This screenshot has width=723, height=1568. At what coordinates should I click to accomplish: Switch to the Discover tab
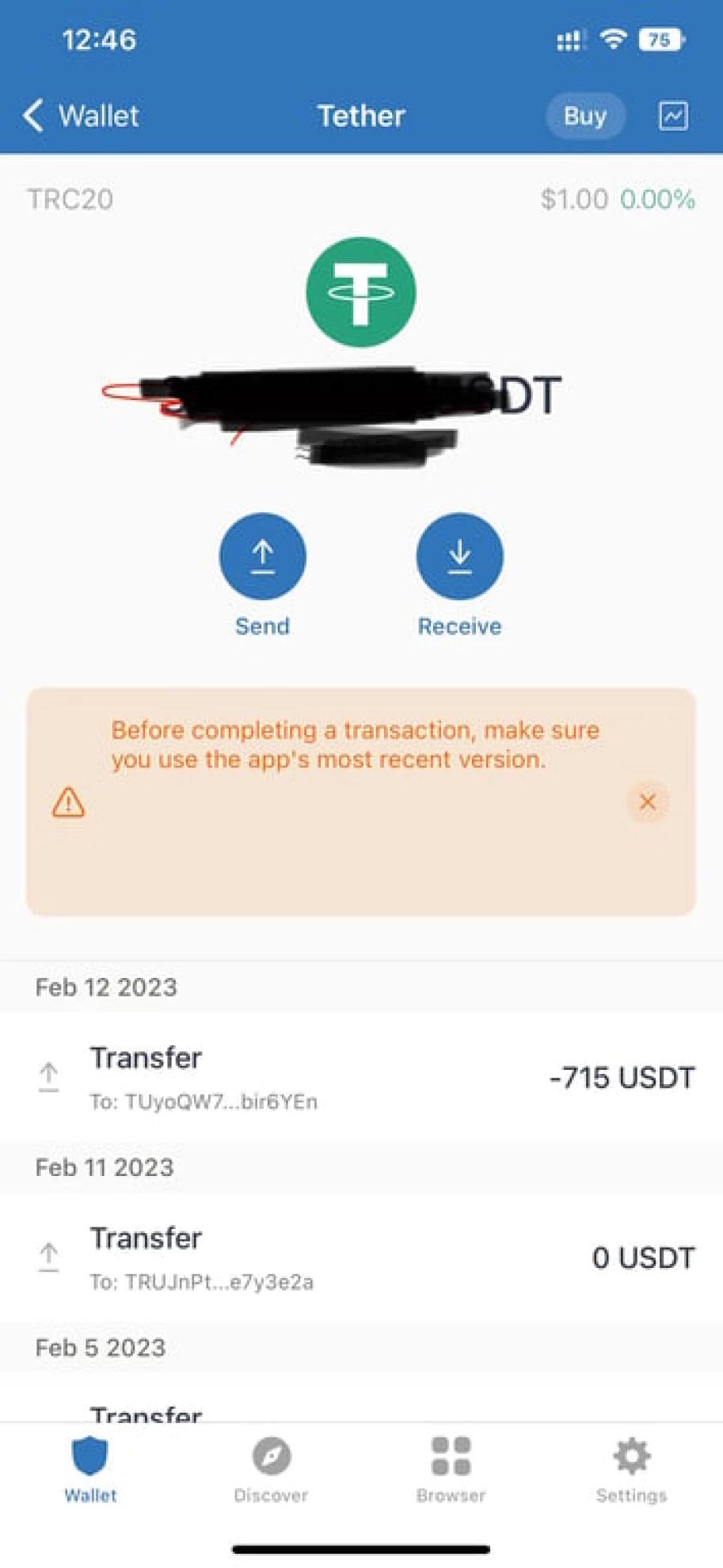(x=271, y=1469)
